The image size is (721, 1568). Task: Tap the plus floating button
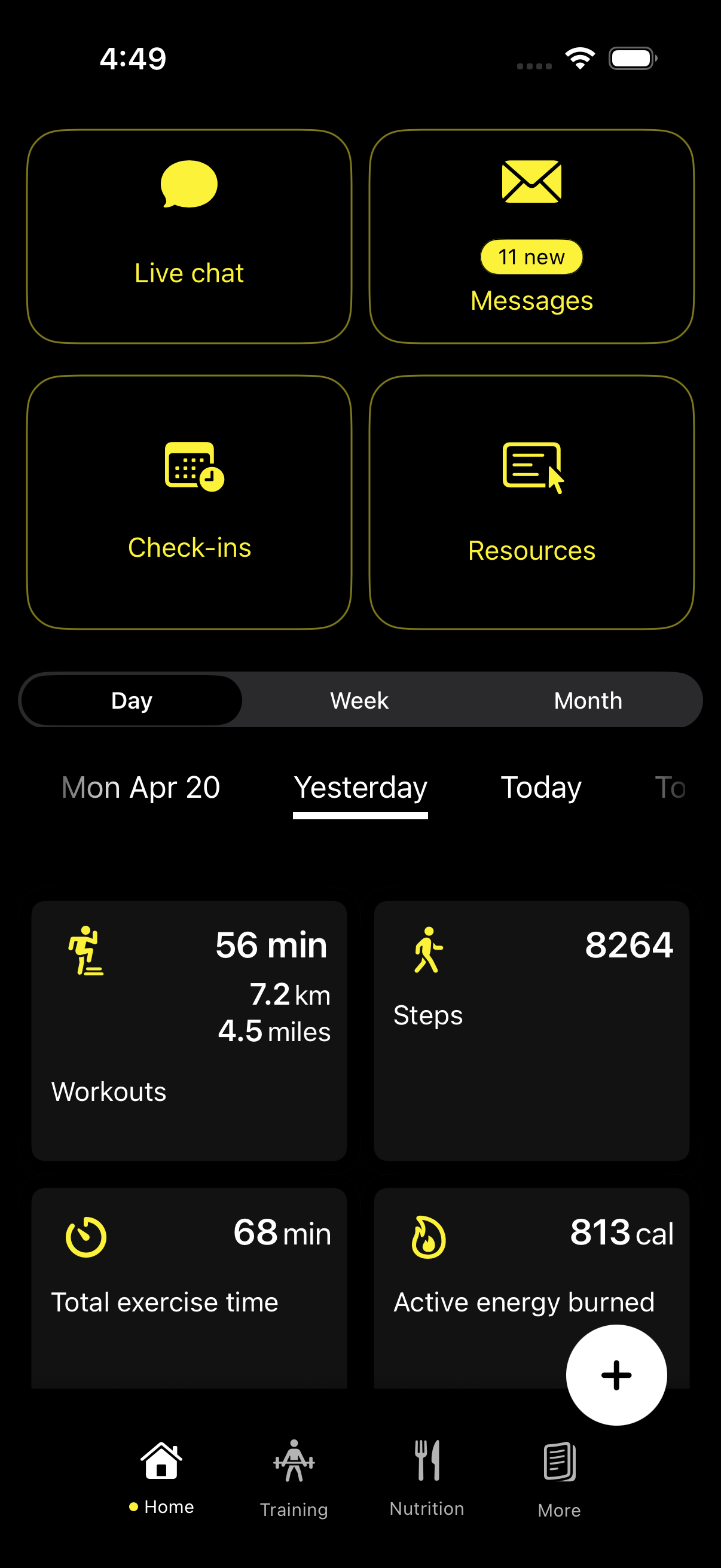[616, 1374]
